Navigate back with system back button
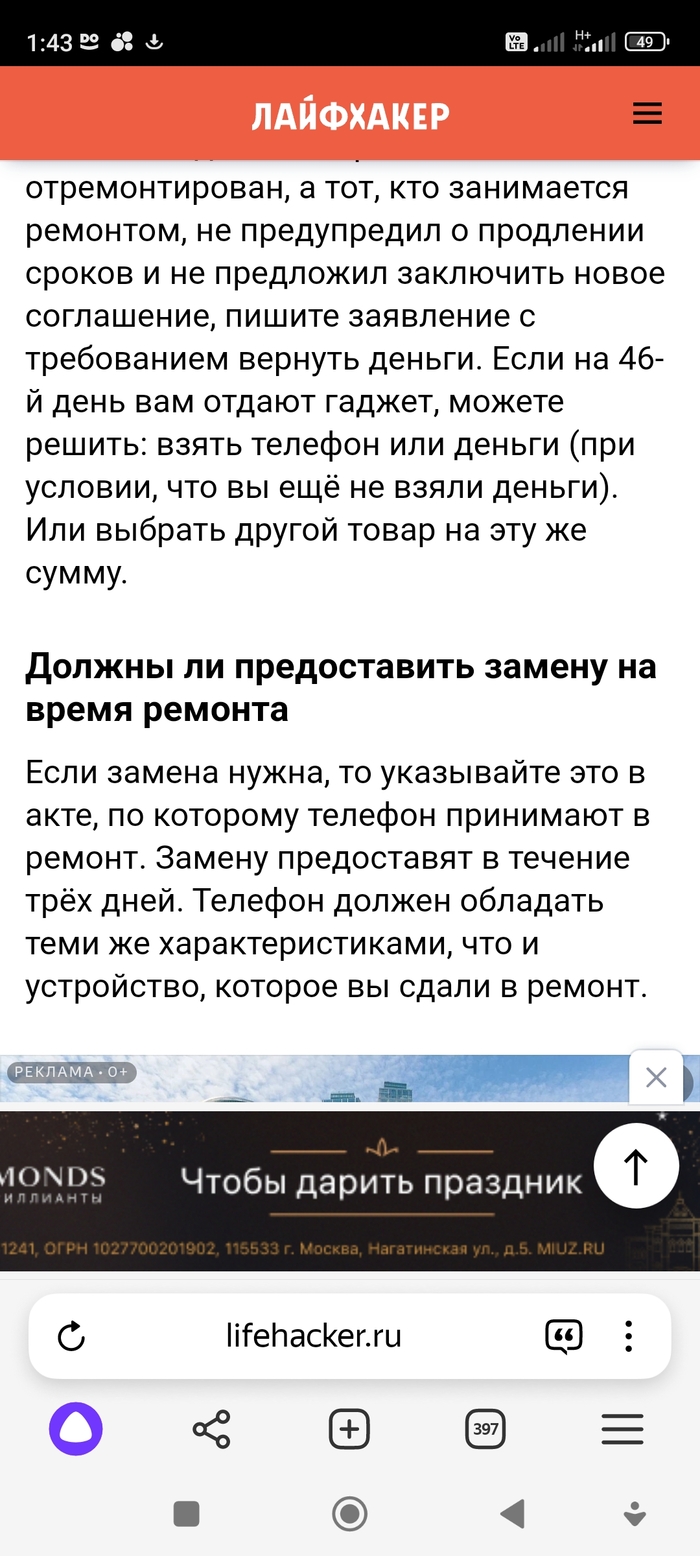700x1556 pixels. pyautogui.click(x=512, y=1514)
